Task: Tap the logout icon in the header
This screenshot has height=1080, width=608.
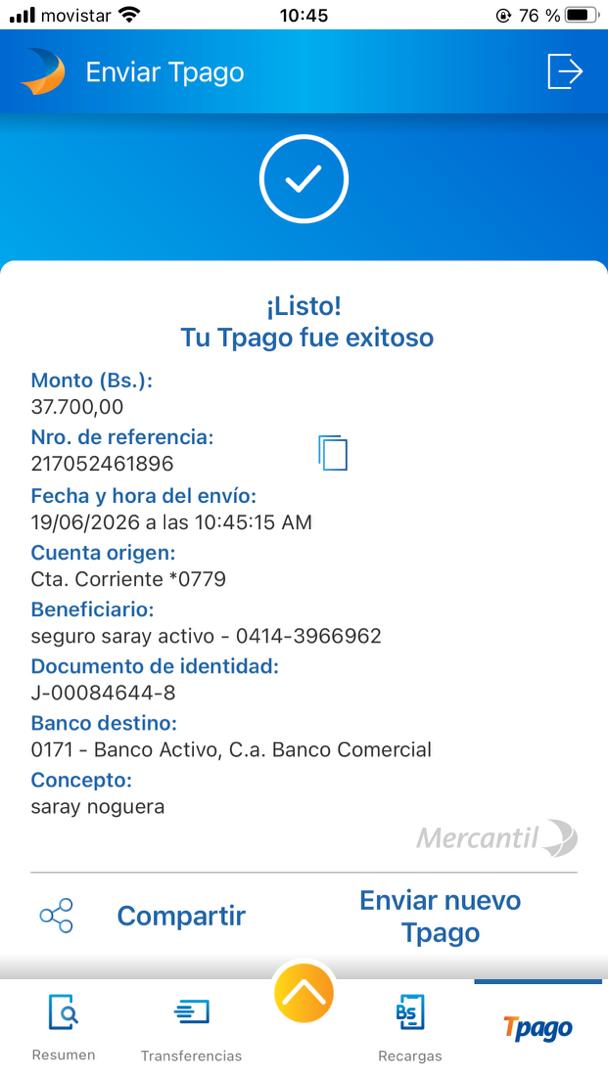Action: 565,72
